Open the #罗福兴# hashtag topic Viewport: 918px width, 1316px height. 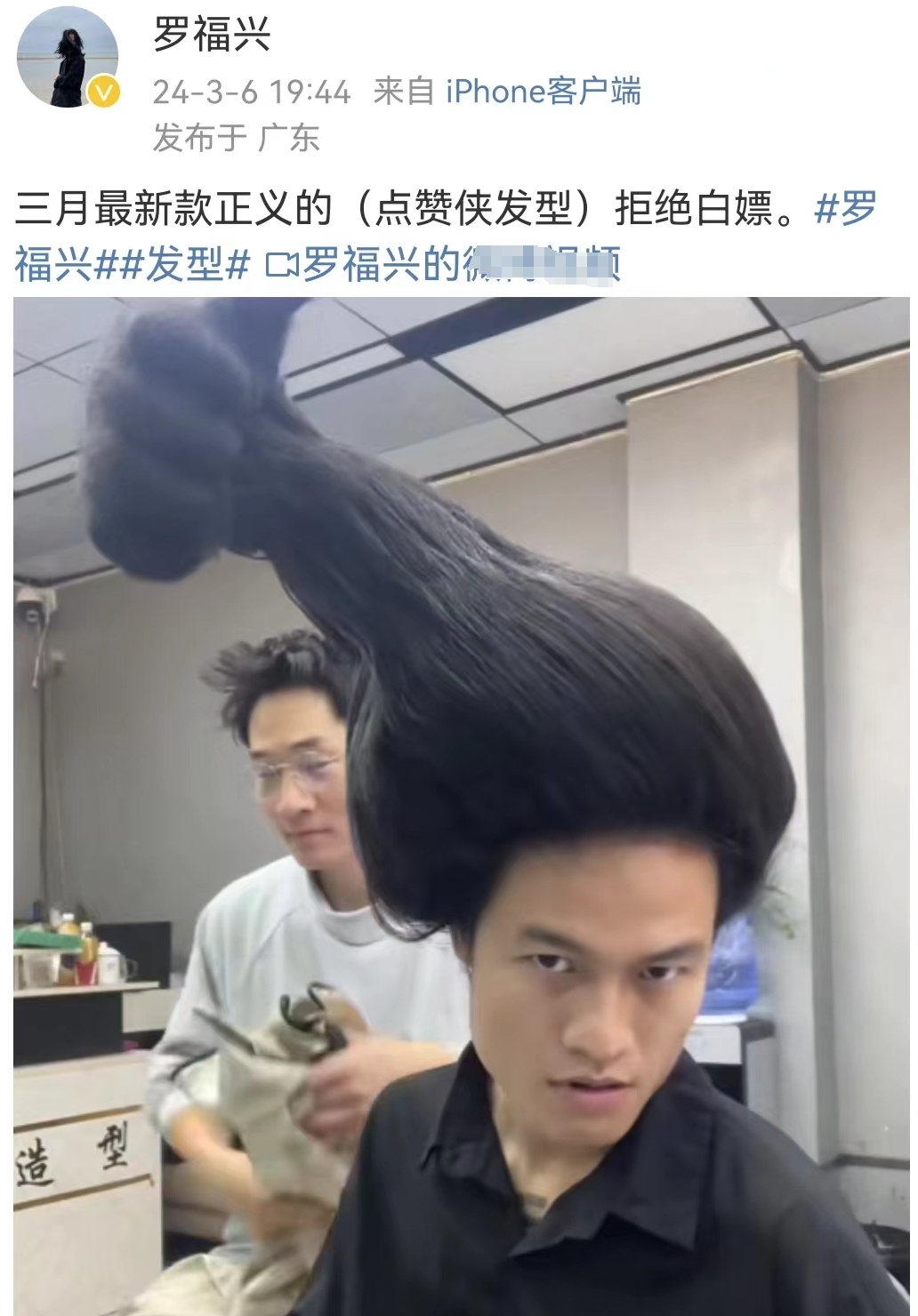click(x=845, y=210)
